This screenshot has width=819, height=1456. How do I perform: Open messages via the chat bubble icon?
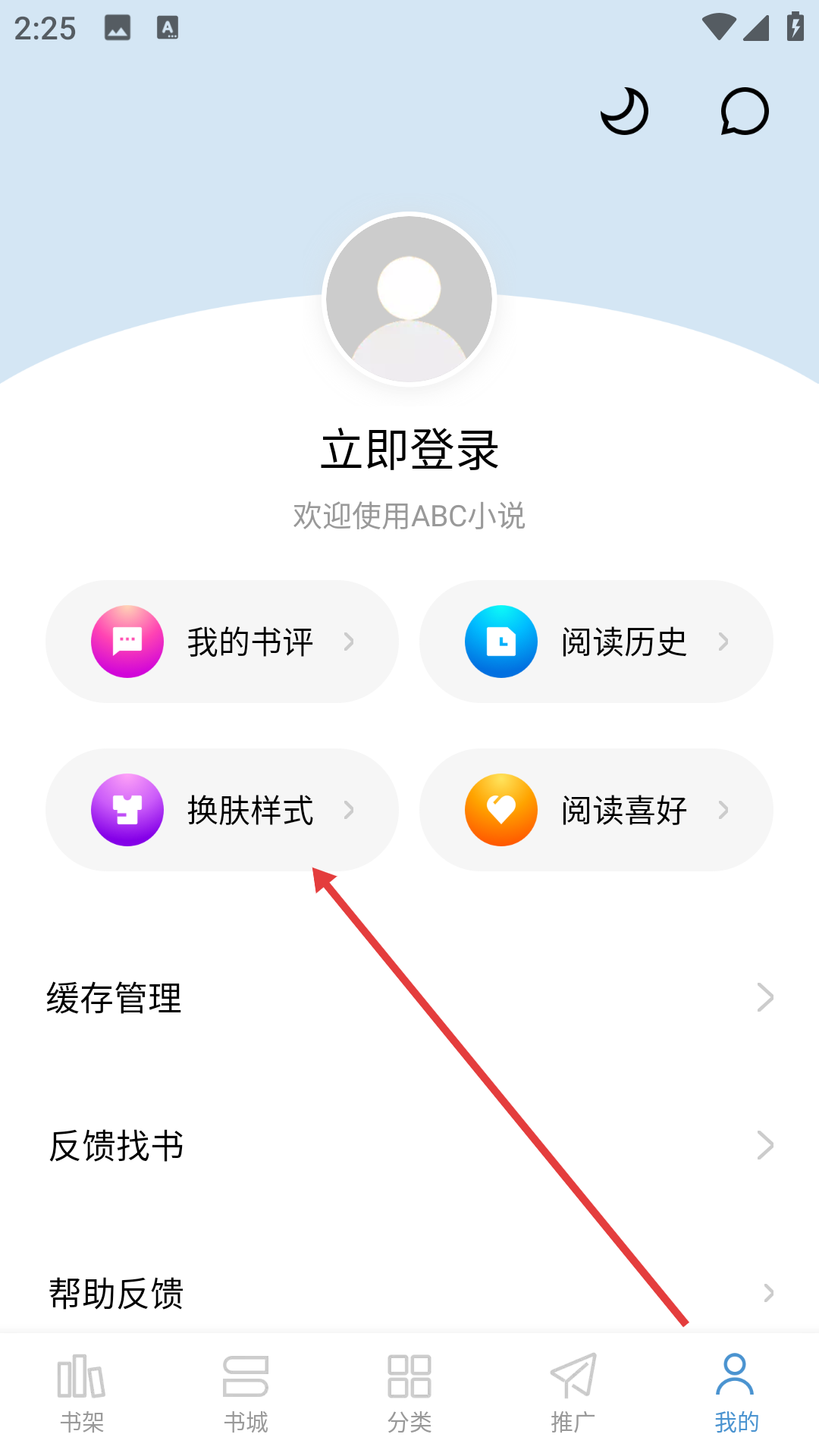point(744,112)
